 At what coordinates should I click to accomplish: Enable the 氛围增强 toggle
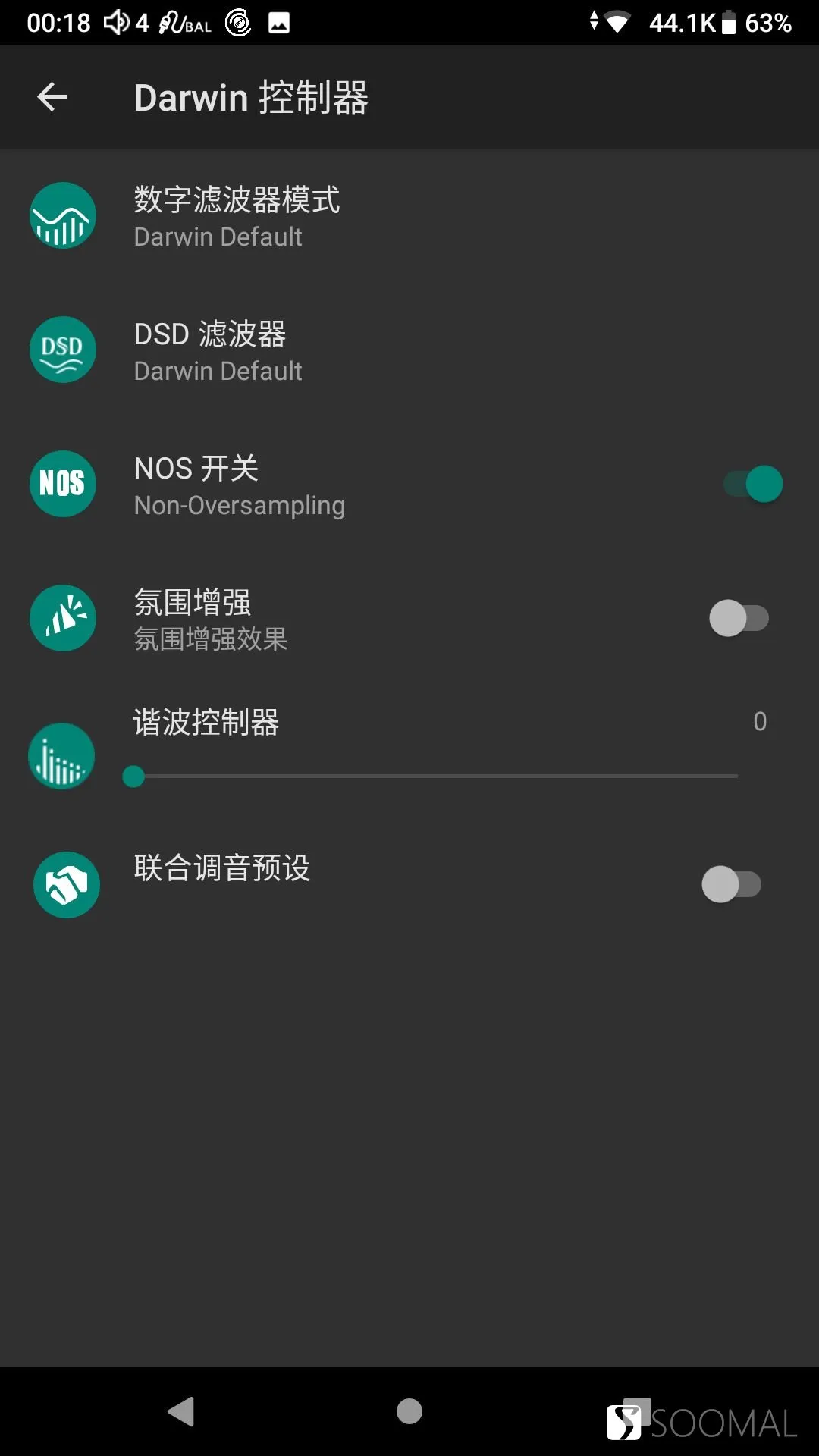click(739, 618)
